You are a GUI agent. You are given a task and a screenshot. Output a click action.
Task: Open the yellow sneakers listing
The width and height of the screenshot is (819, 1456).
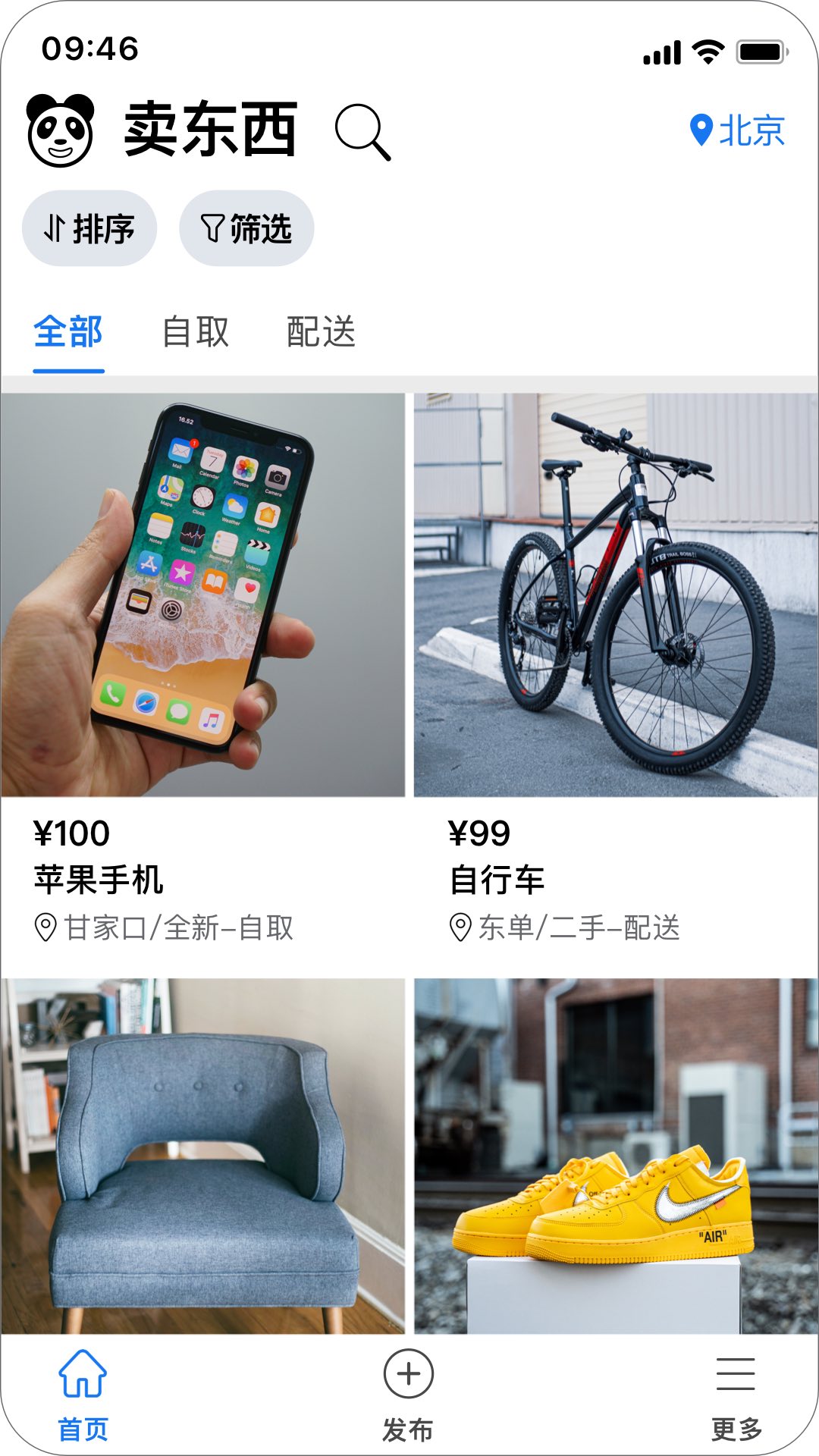pyautogui.click(x=616, y=1156)
